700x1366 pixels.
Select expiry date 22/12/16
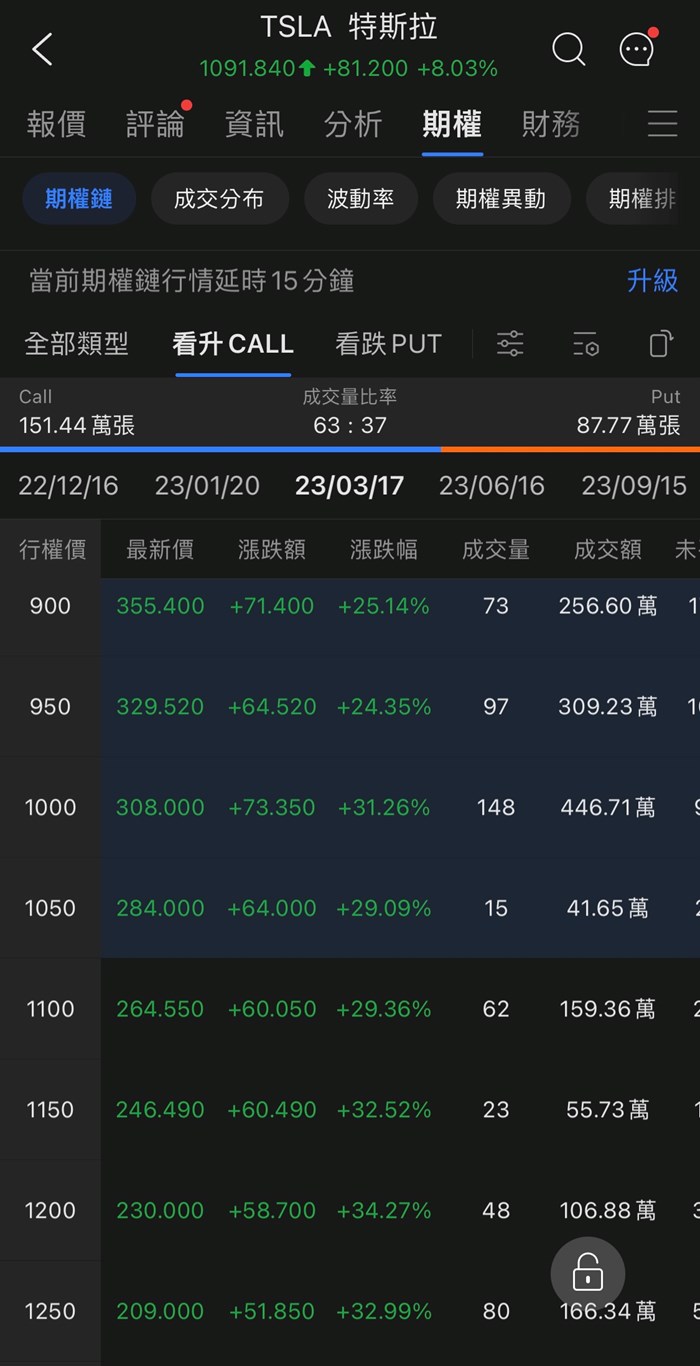(68, 486)
